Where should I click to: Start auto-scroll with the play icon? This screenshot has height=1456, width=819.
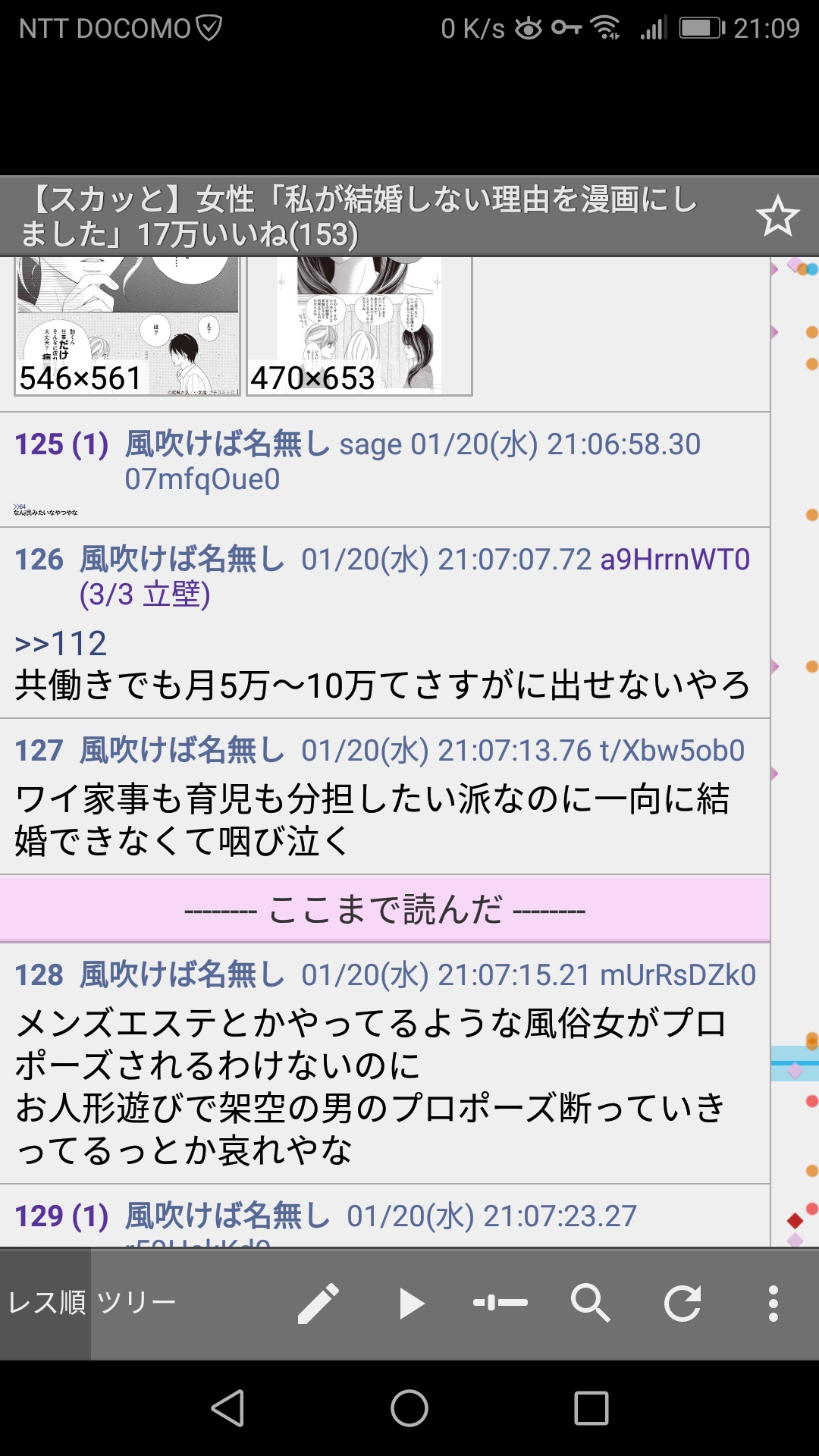pyautogui.click(x=410, y=1304)
